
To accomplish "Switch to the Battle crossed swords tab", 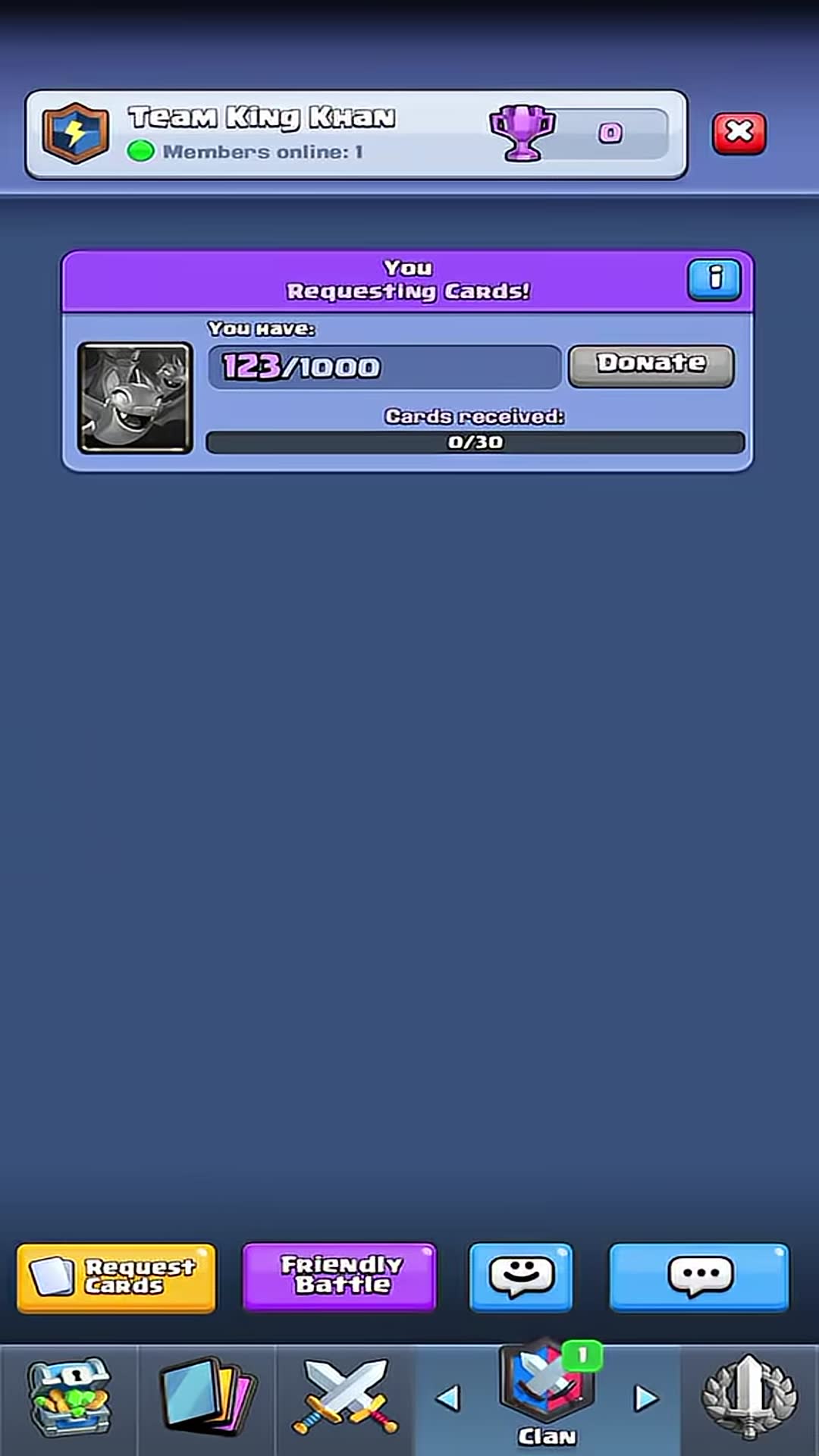I will pyautogui.click(x=345, y=1398).
